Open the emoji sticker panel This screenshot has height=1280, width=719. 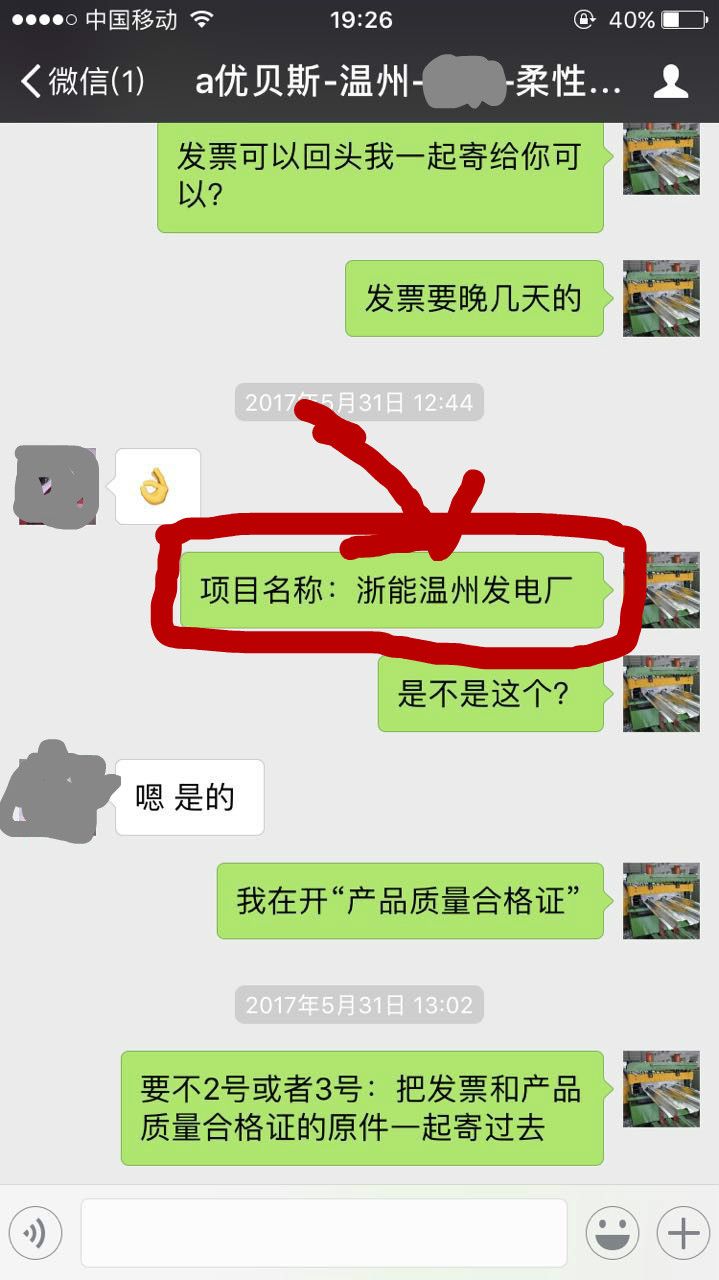[612, 1233]
